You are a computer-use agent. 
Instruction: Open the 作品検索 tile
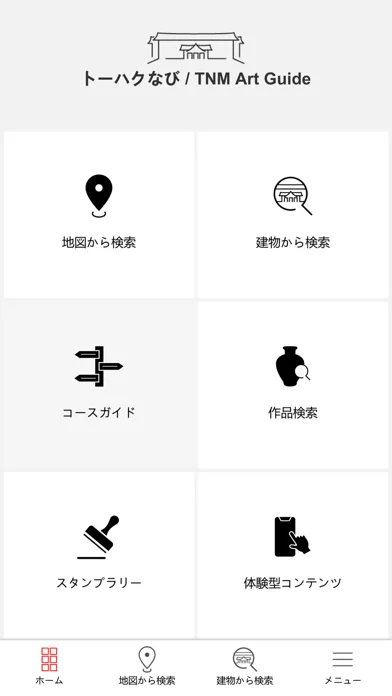pos(293,385)
